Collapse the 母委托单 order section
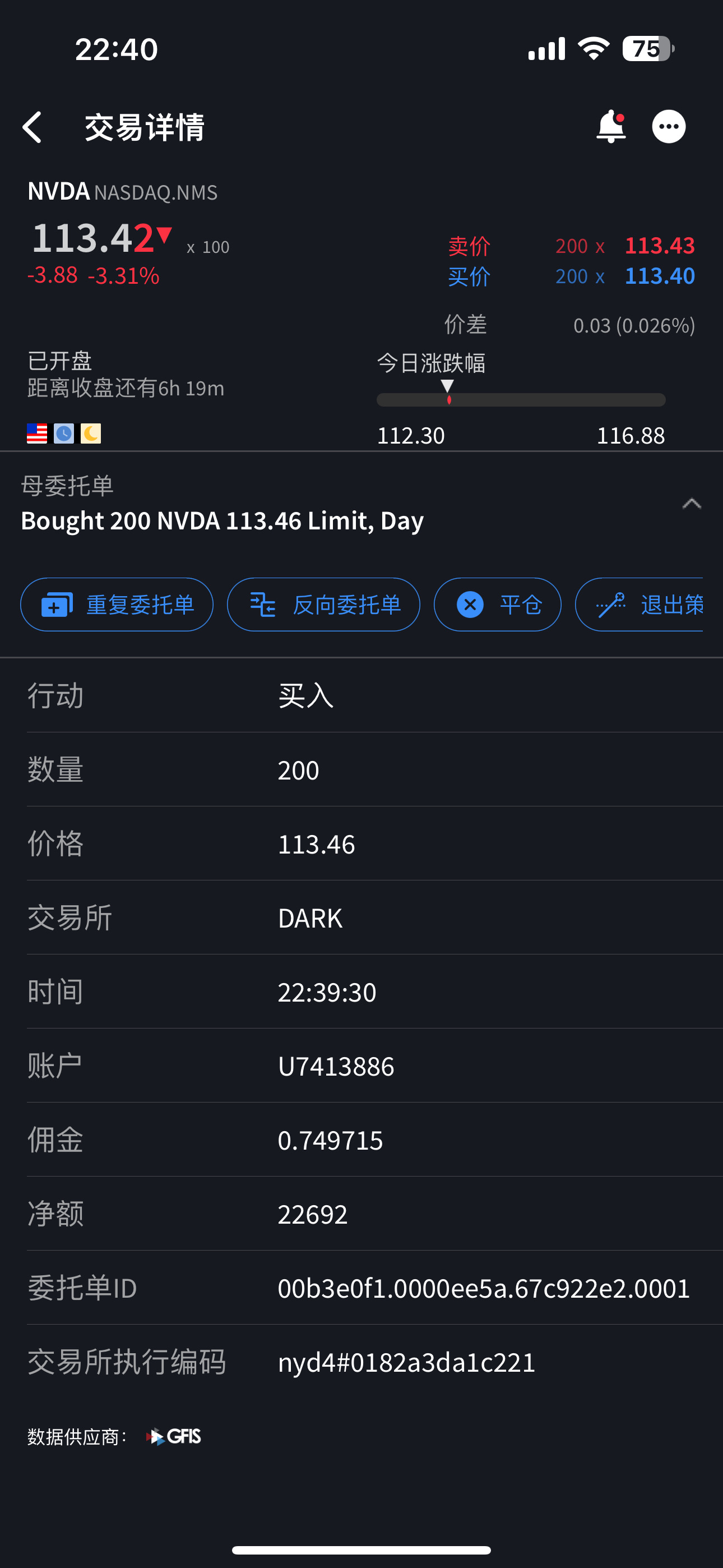The width and height of the screenshot is (723, 1568). 692,504
